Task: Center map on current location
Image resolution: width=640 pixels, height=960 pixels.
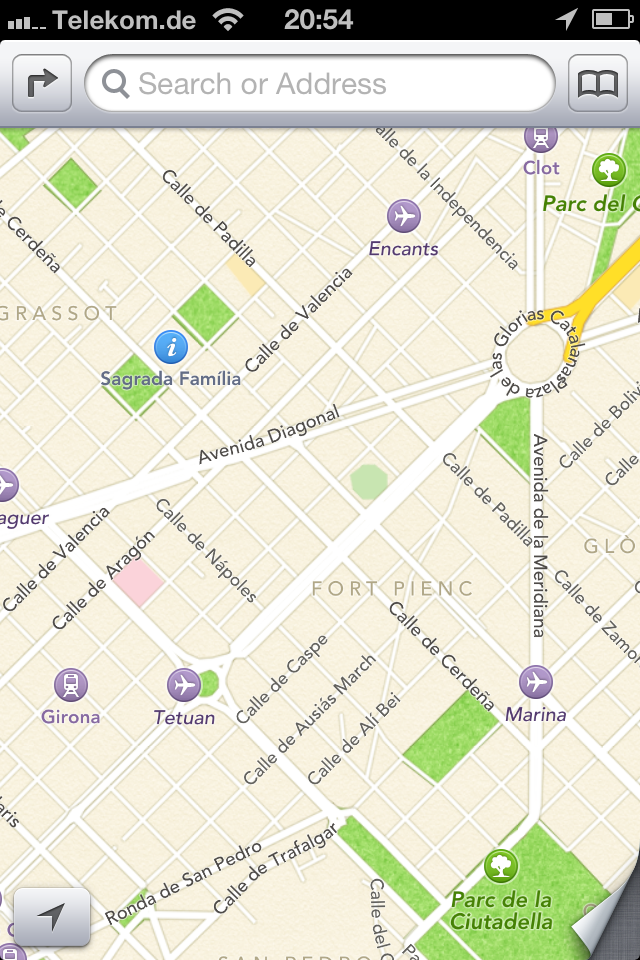Action: click(52, 916)
